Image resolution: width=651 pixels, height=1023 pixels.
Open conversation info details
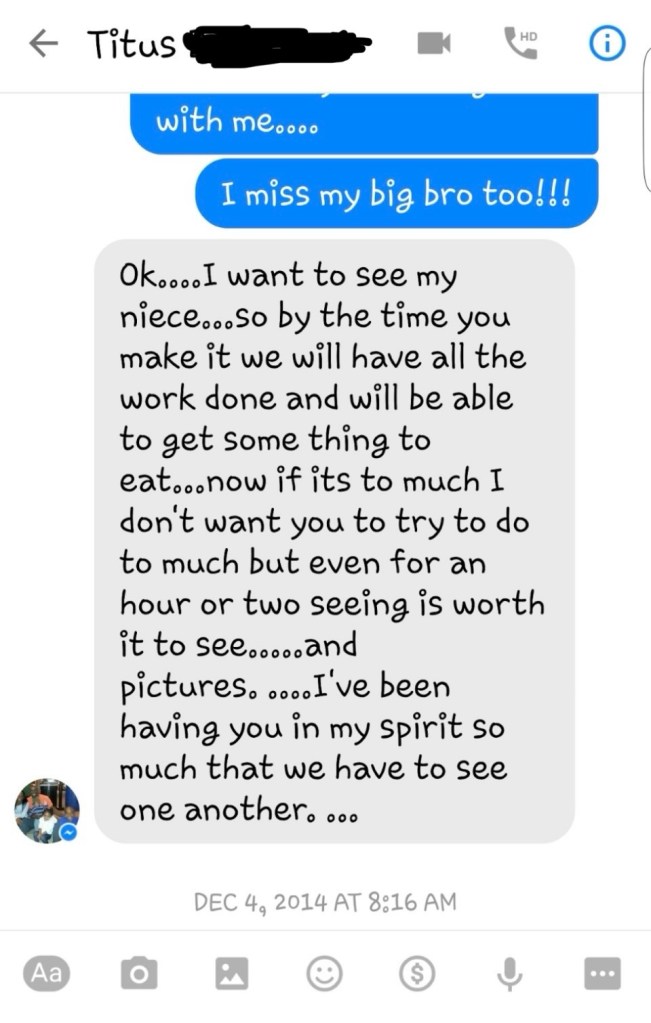pyautogui.click(x=606, y=43)
